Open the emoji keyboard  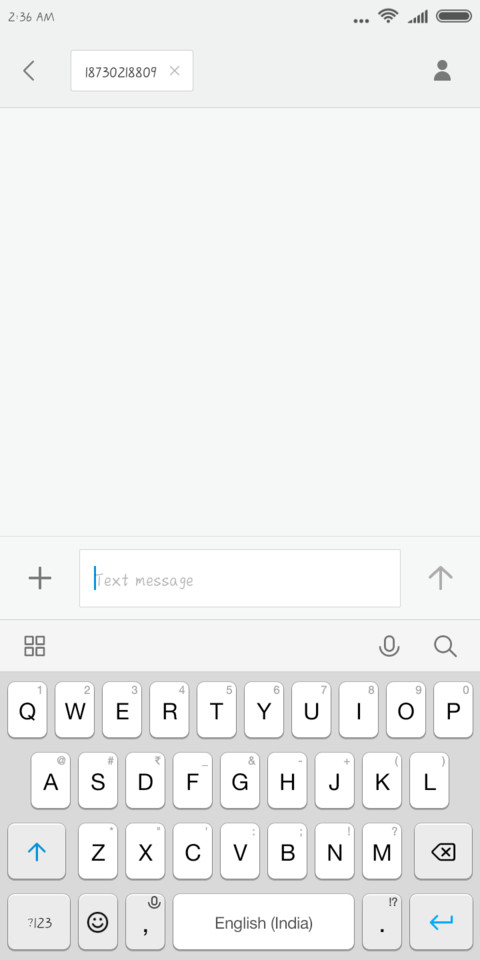coord(98,922)
